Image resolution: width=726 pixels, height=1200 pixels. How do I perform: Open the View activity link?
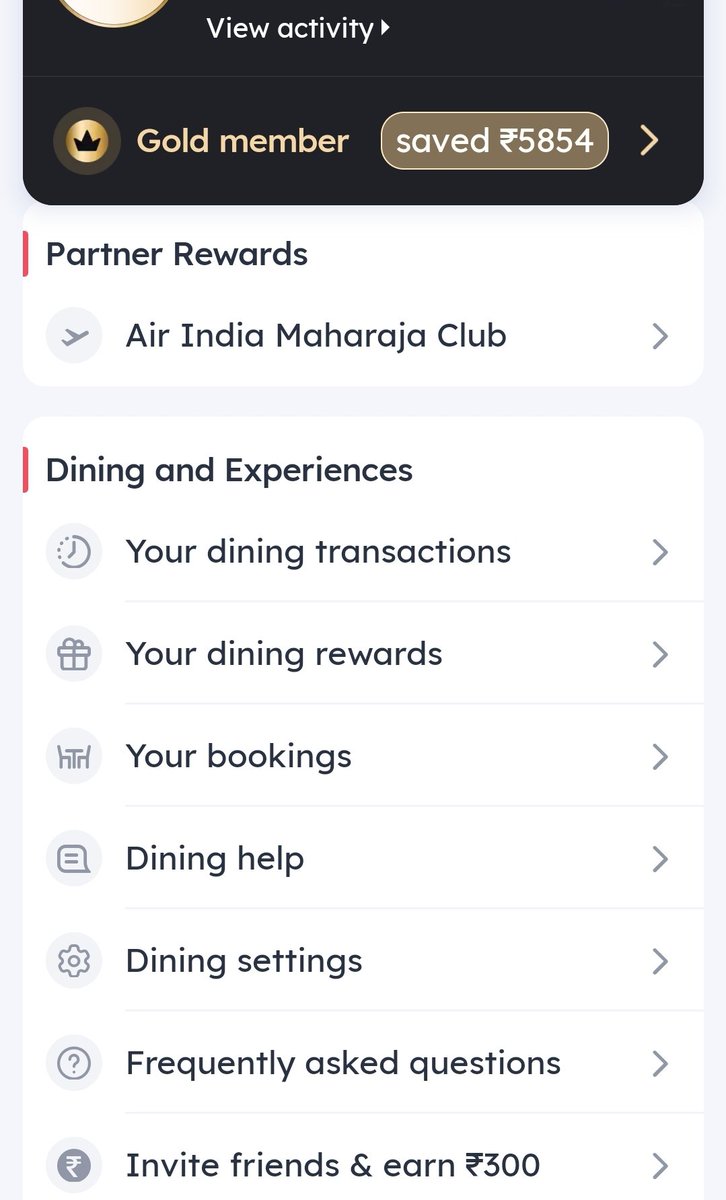click(x=296, y=28)
